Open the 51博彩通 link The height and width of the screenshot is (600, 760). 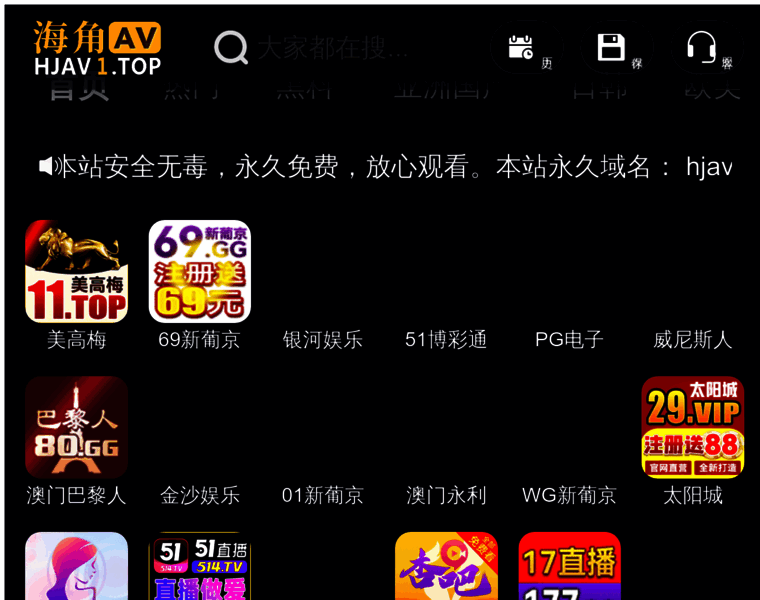[x=446, y=340]
